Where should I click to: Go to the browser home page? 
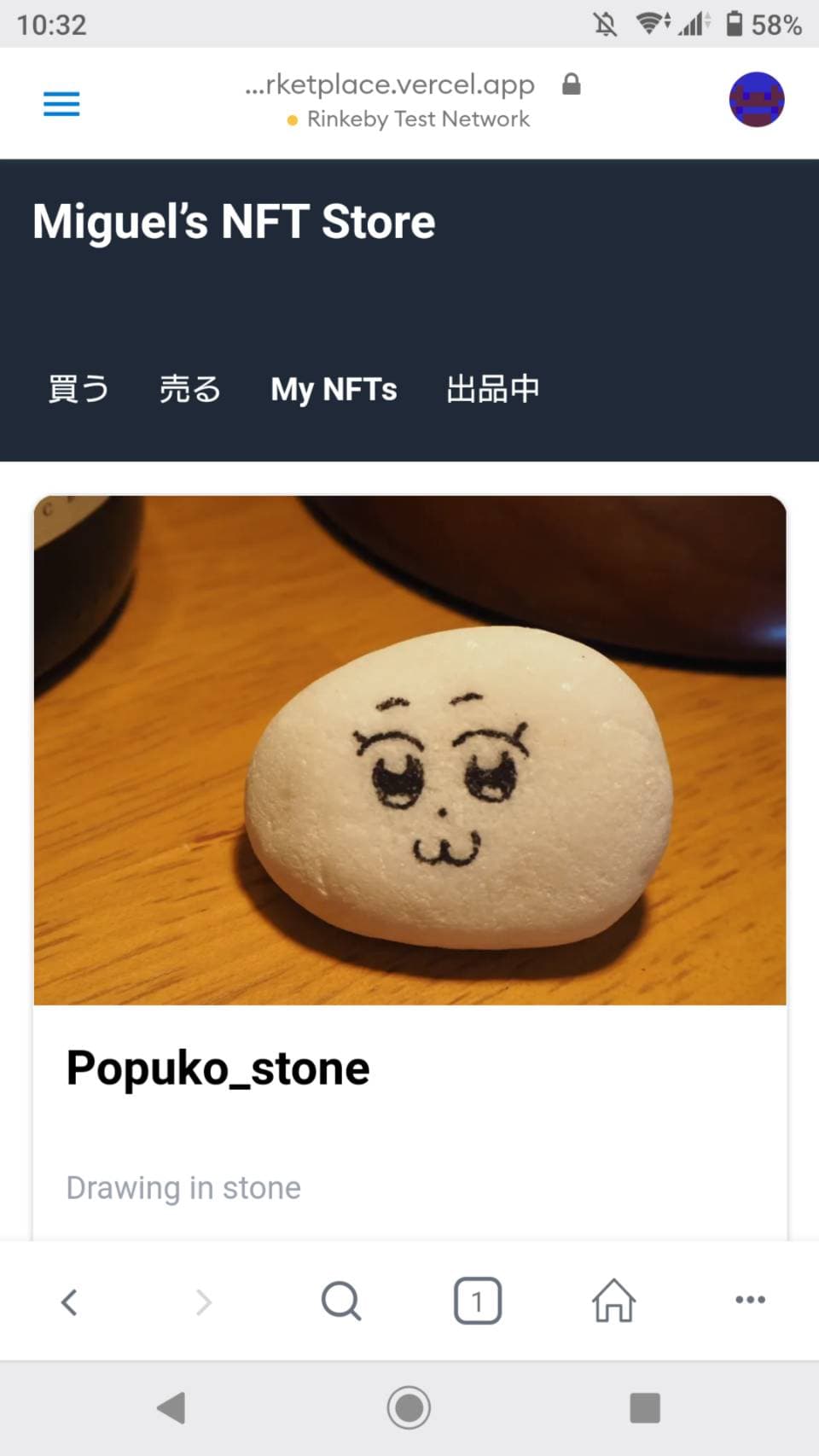(614, 1302)
